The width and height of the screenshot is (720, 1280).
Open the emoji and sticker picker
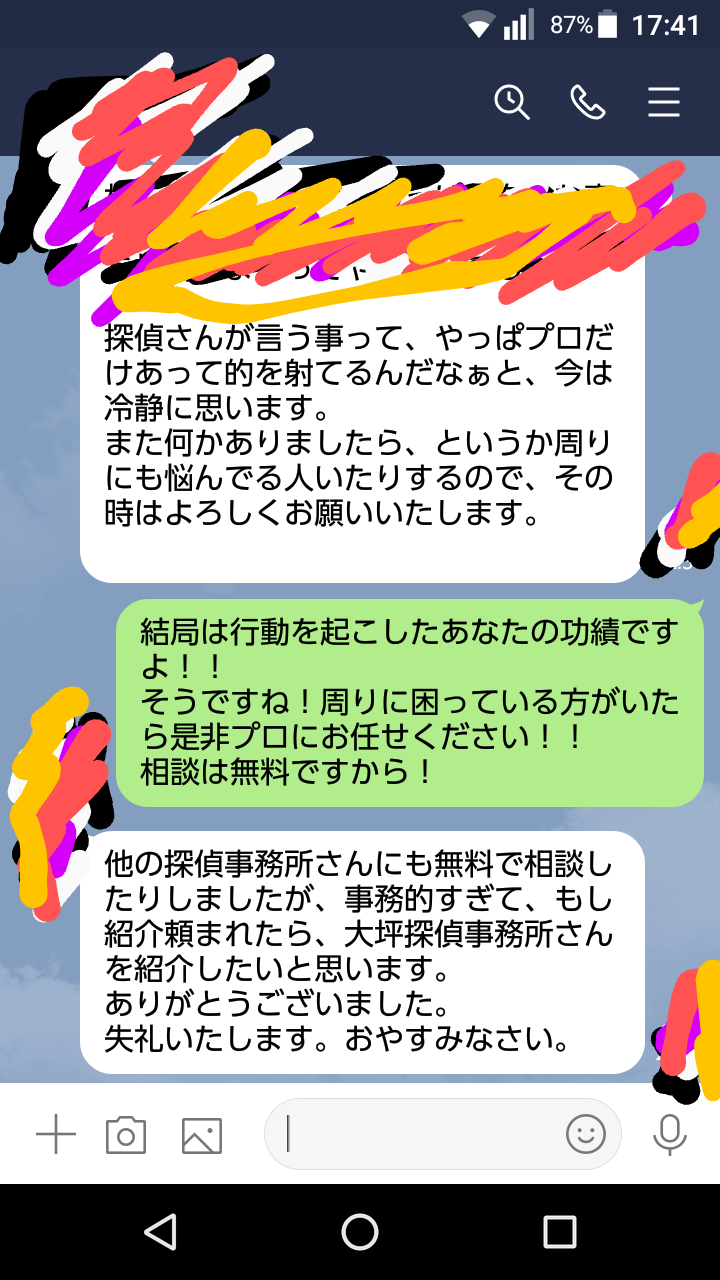click(586, 1134)
